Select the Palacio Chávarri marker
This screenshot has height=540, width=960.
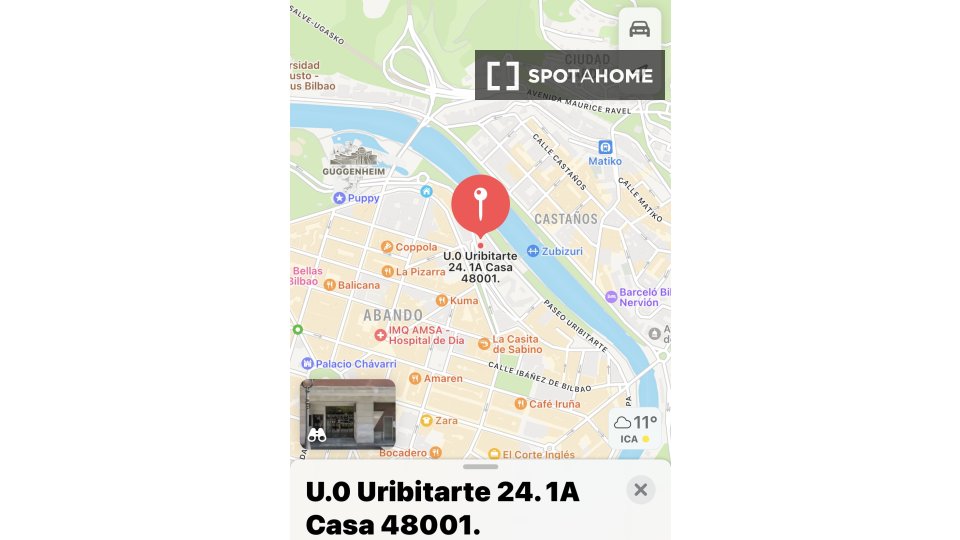coord(308,364)
